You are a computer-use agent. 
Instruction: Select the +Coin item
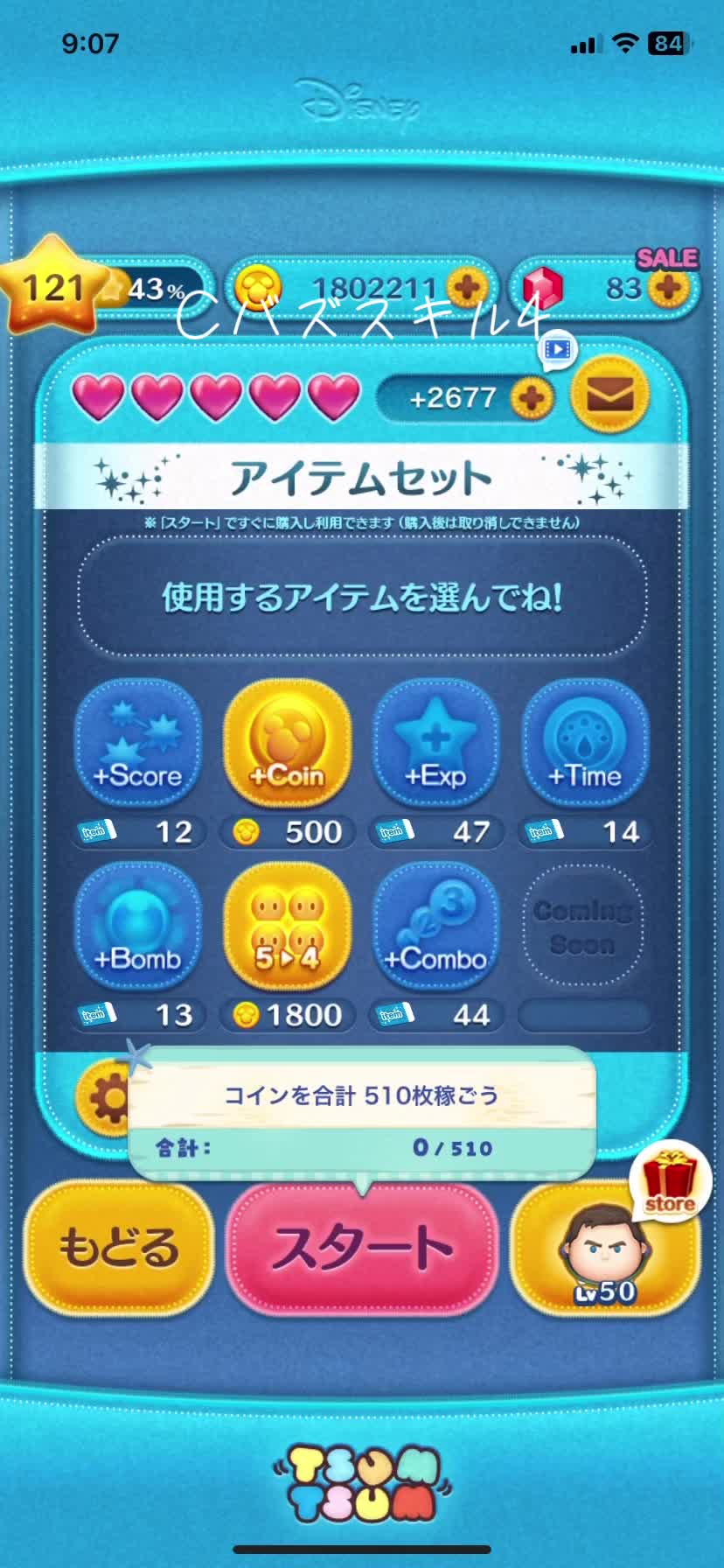tap(287, 742)
